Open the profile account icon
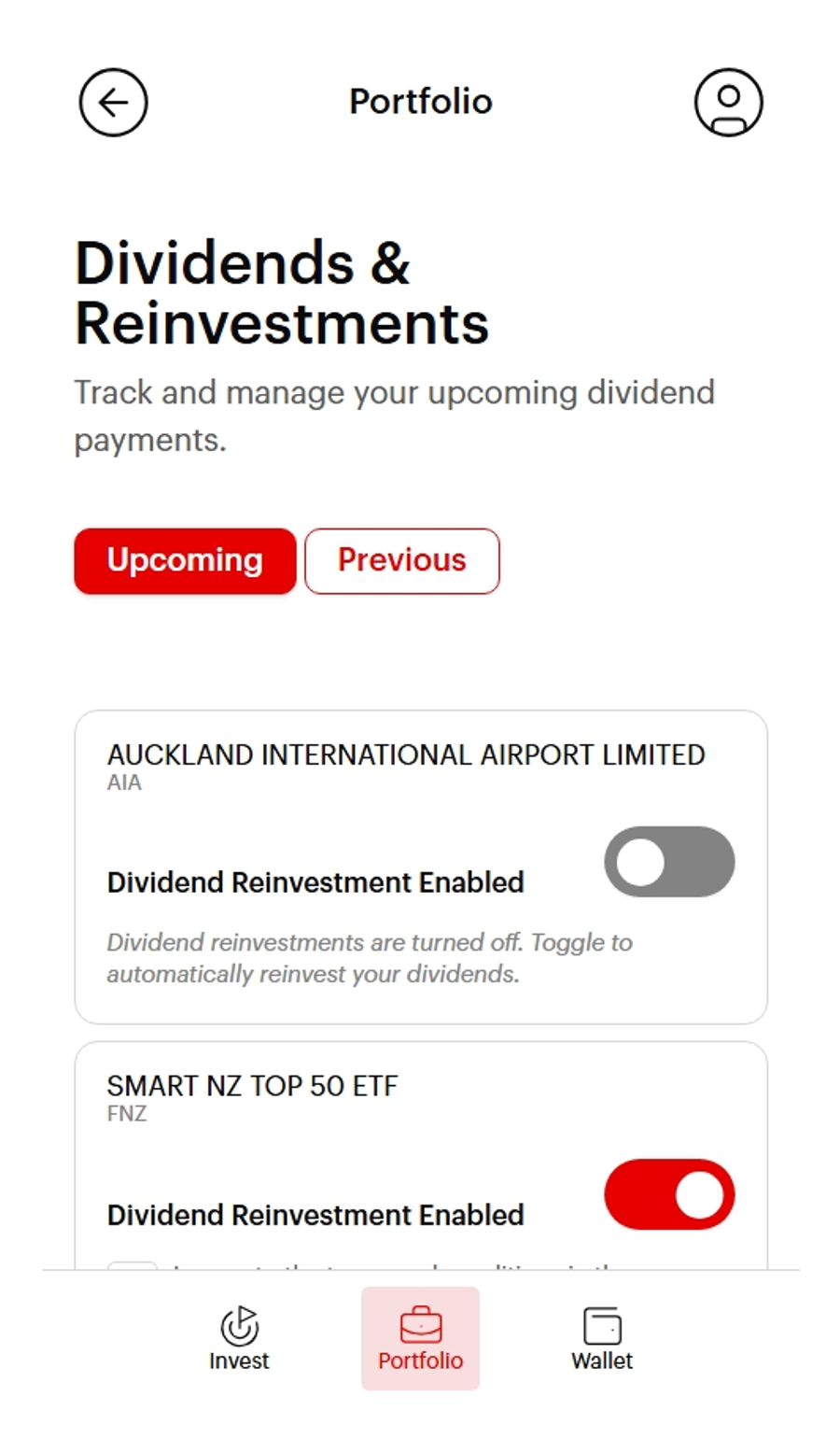840x1438 pixels. pyautogui.click(x=728, y=103)
